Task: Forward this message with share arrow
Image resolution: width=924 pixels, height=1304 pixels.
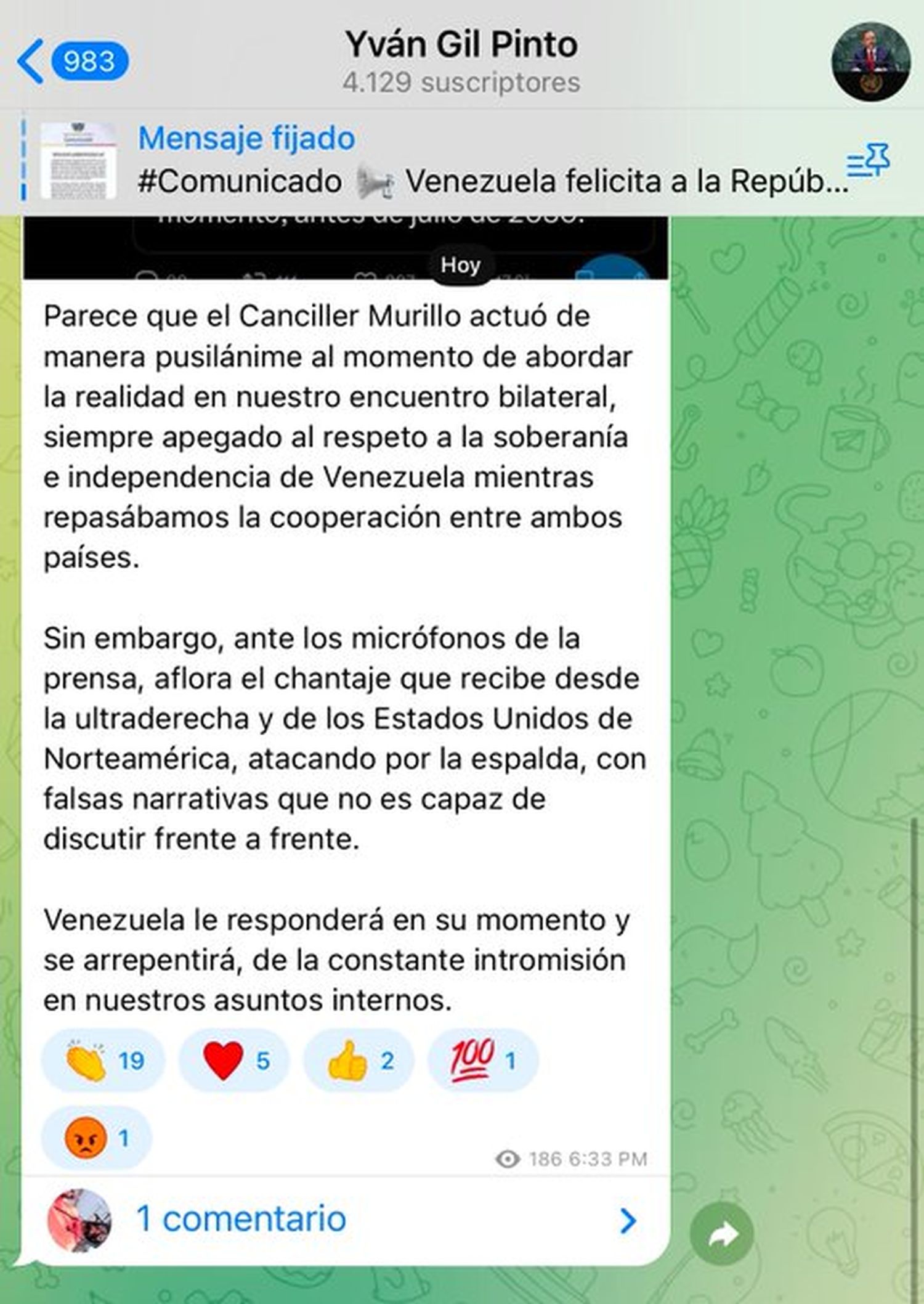Action: coord(722,1234)
